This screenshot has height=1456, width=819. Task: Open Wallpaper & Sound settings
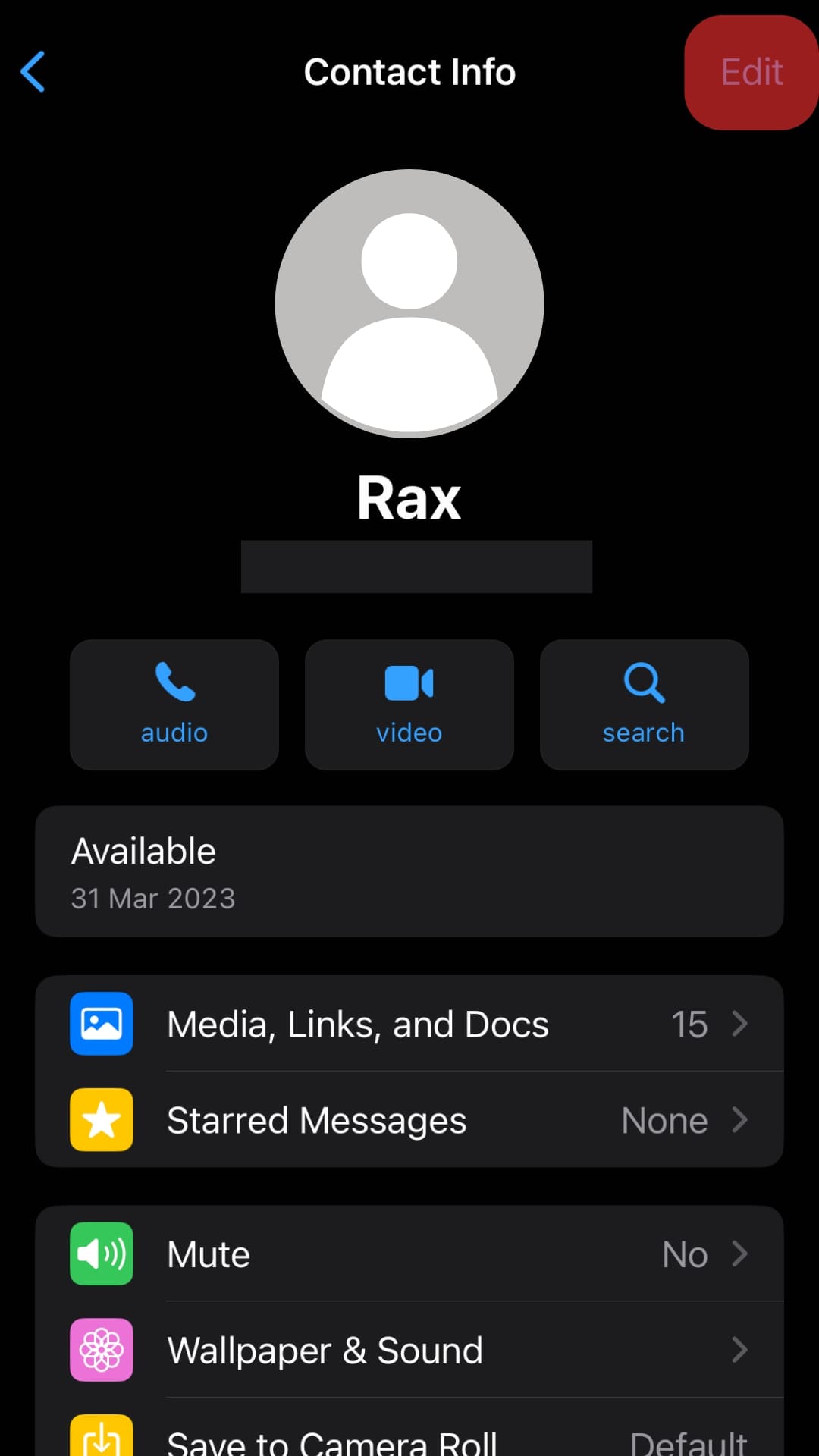click(x=409, y=1350)
